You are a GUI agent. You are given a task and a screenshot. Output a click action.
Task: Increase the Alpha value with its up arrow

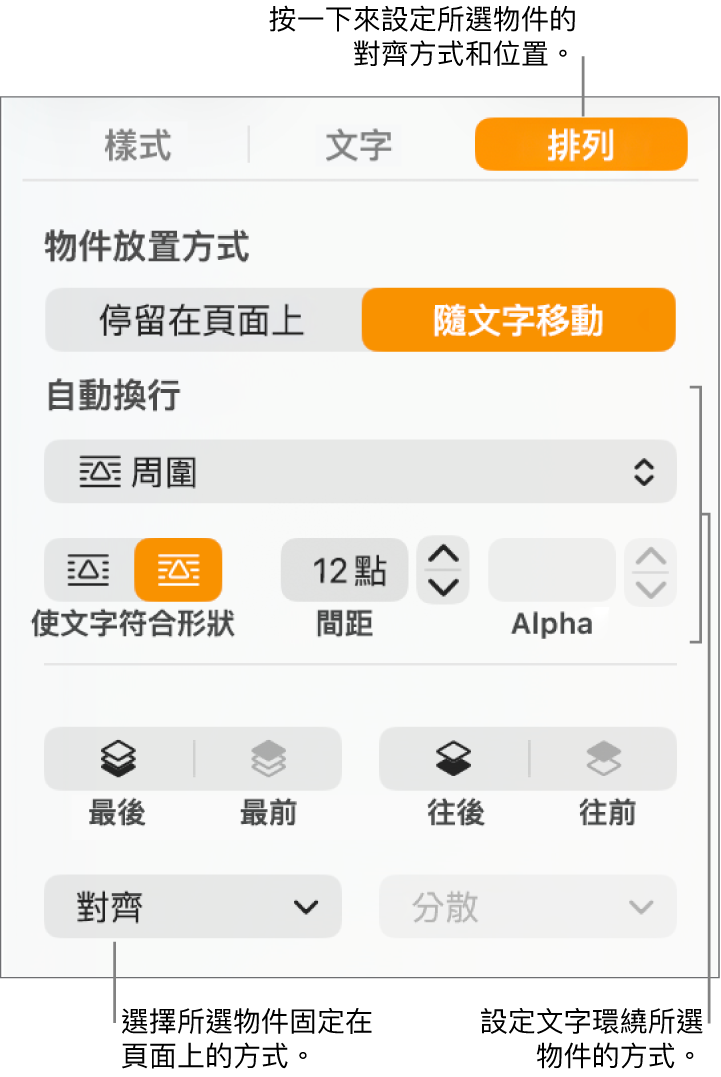650,555
